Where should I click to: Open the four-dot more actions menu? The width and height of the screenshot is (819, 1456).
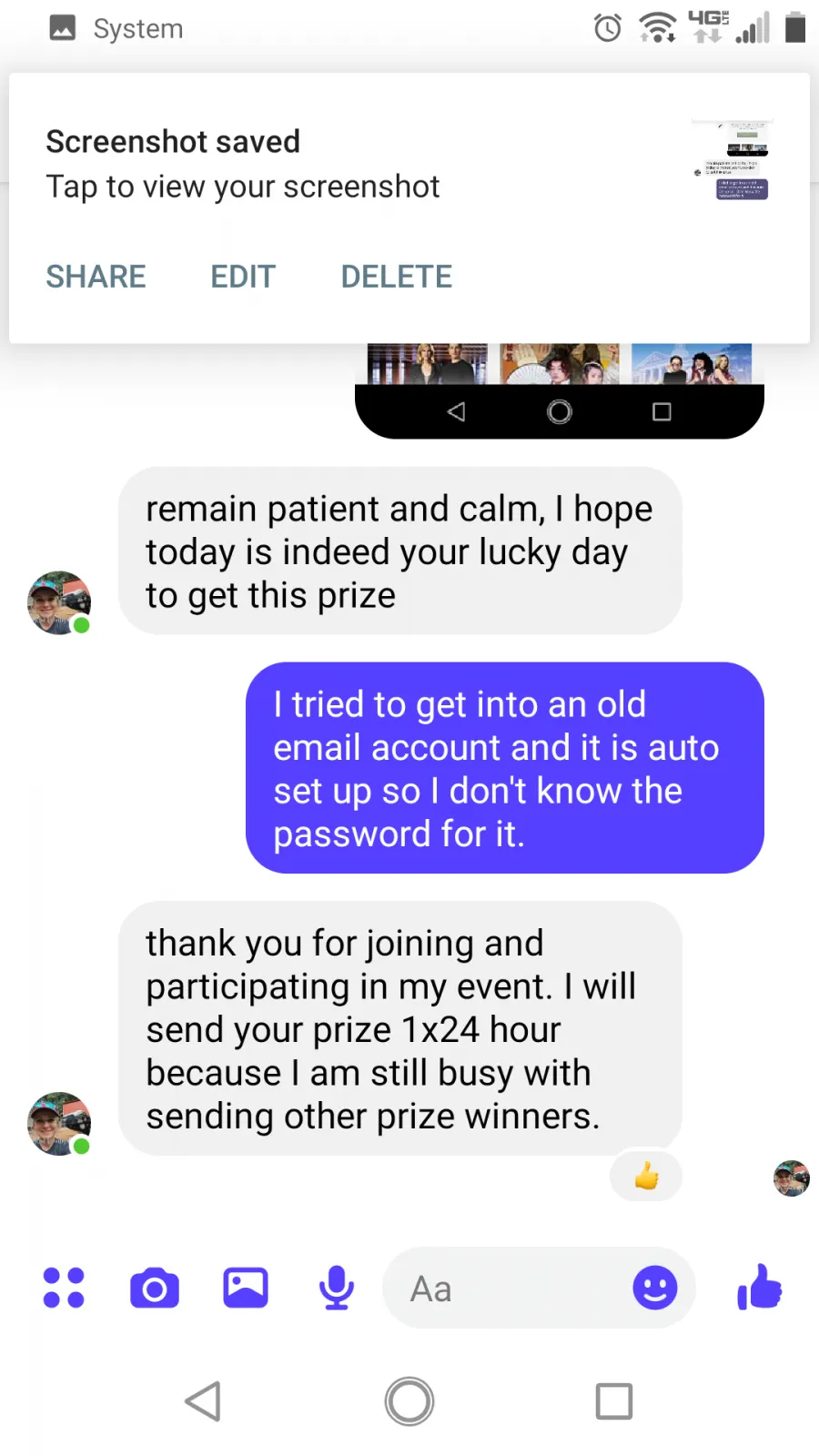[x=64, y=1288]
